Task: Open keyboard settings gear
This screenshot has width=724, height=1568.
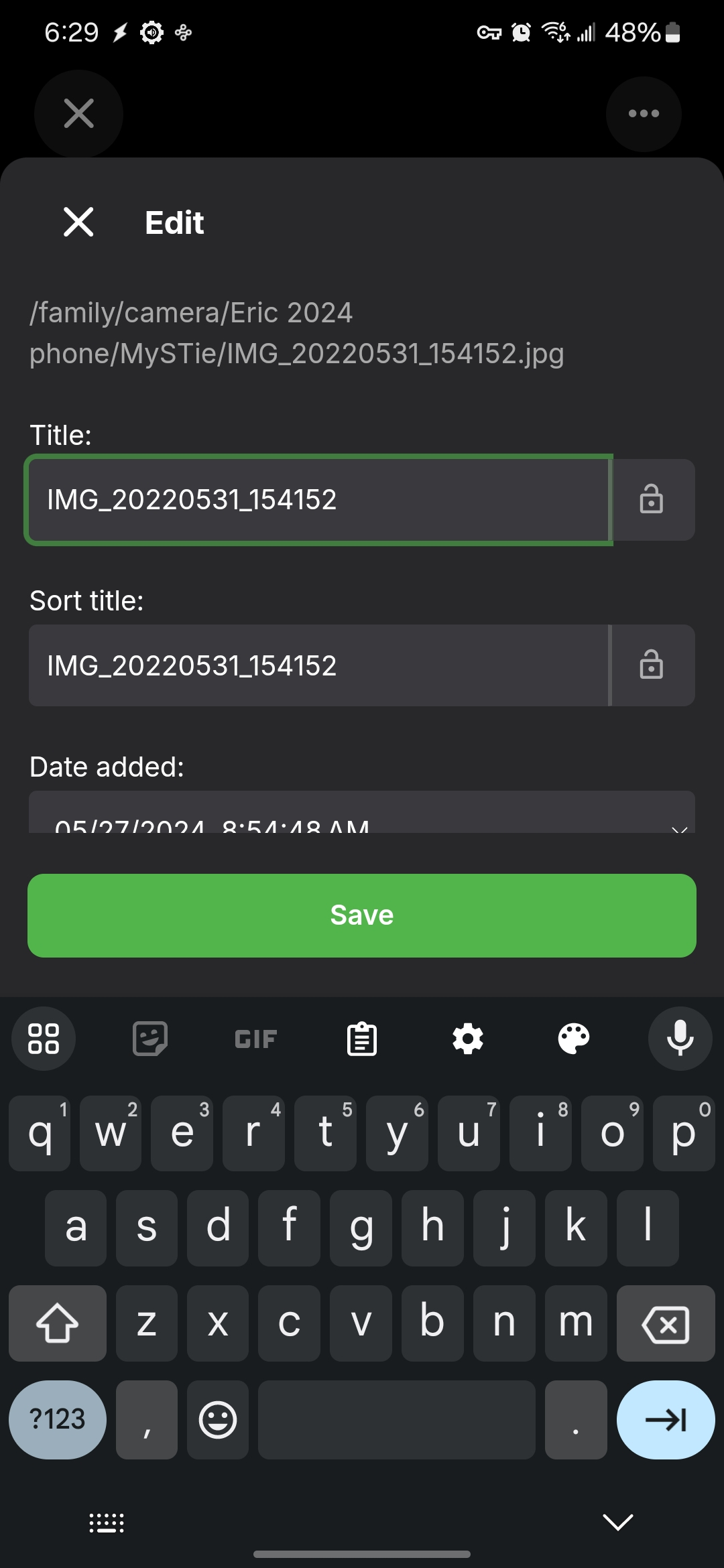Action: click(x=468, y=1039)
